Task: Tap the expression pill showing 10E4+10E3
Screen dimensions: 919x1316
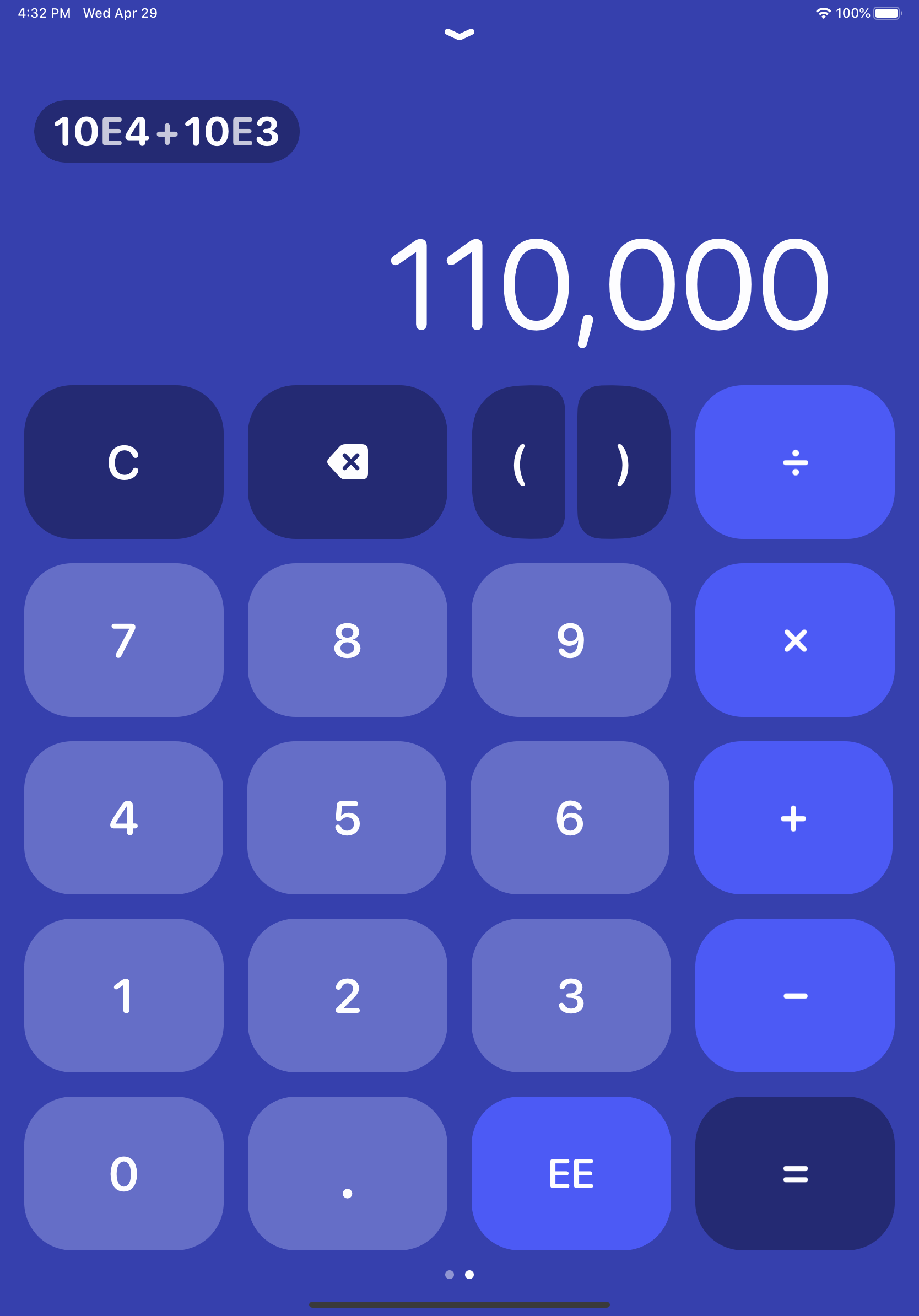Action: click(x=167, y=131)
